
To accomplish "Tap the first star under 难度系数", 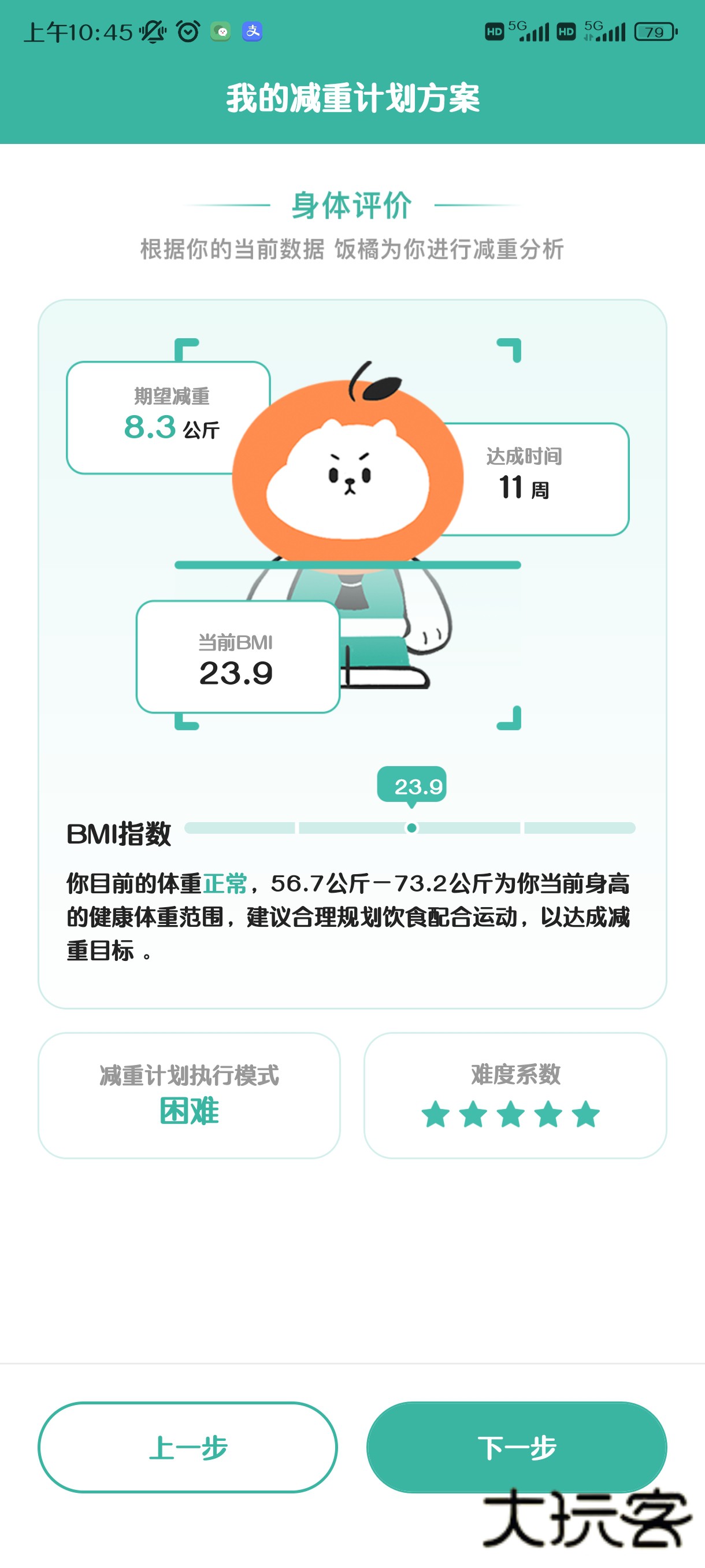I will [x=436, y=1115].
